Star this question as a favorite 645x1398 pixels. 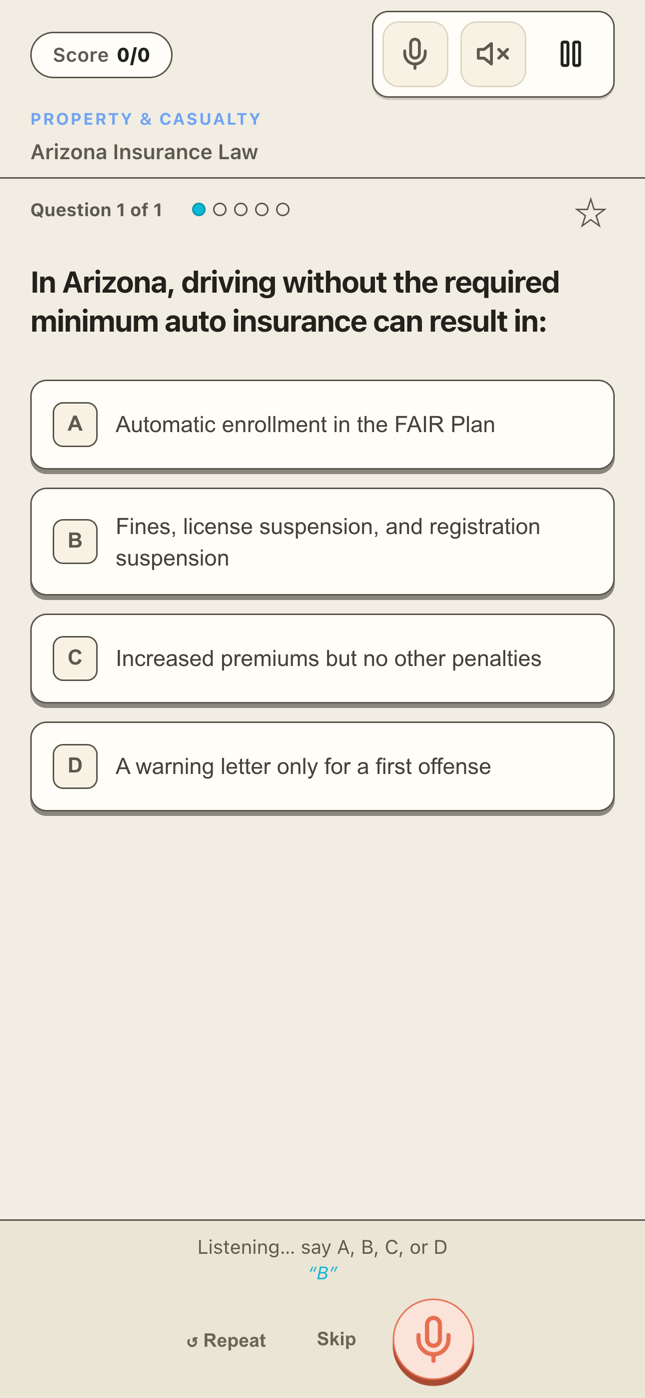[x=590, y=213]
